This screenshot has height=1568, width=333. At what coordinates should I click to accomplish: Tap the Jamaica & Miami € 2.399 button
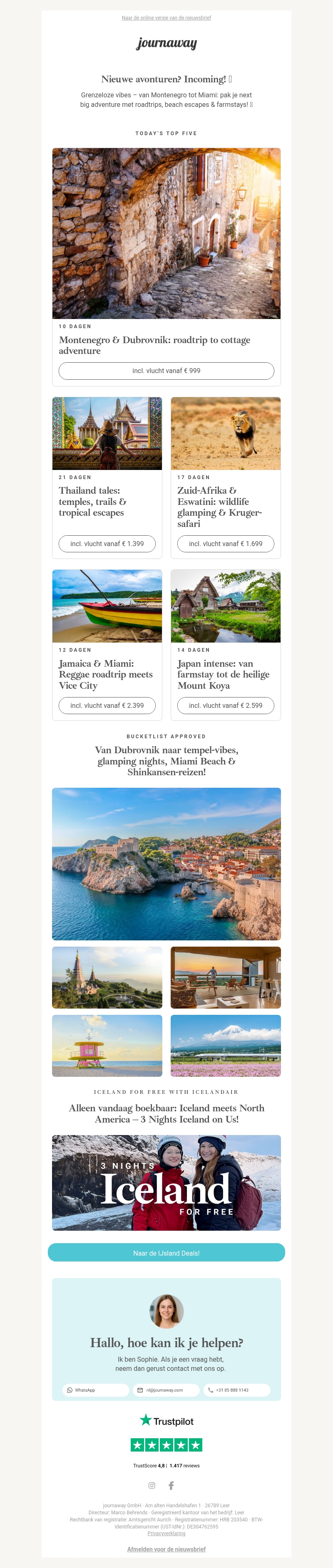(107, 705)
